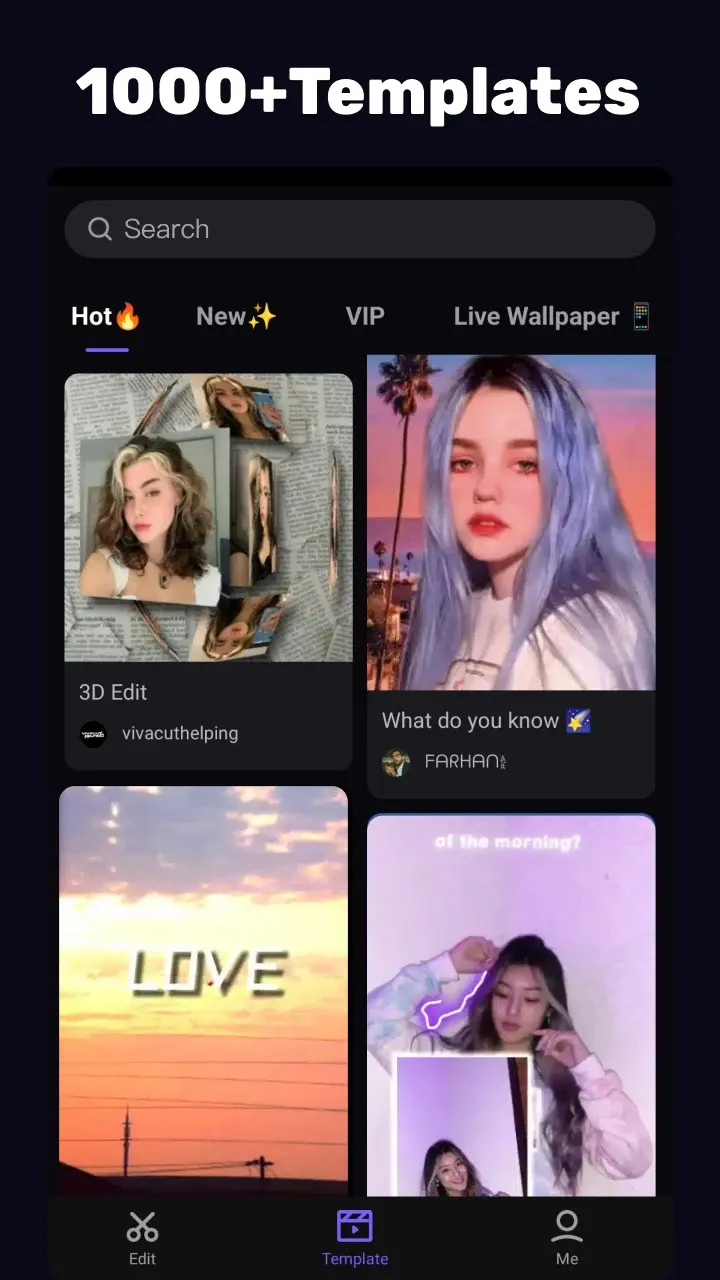View vivacuthelping's creator profile

coord(160,734)
